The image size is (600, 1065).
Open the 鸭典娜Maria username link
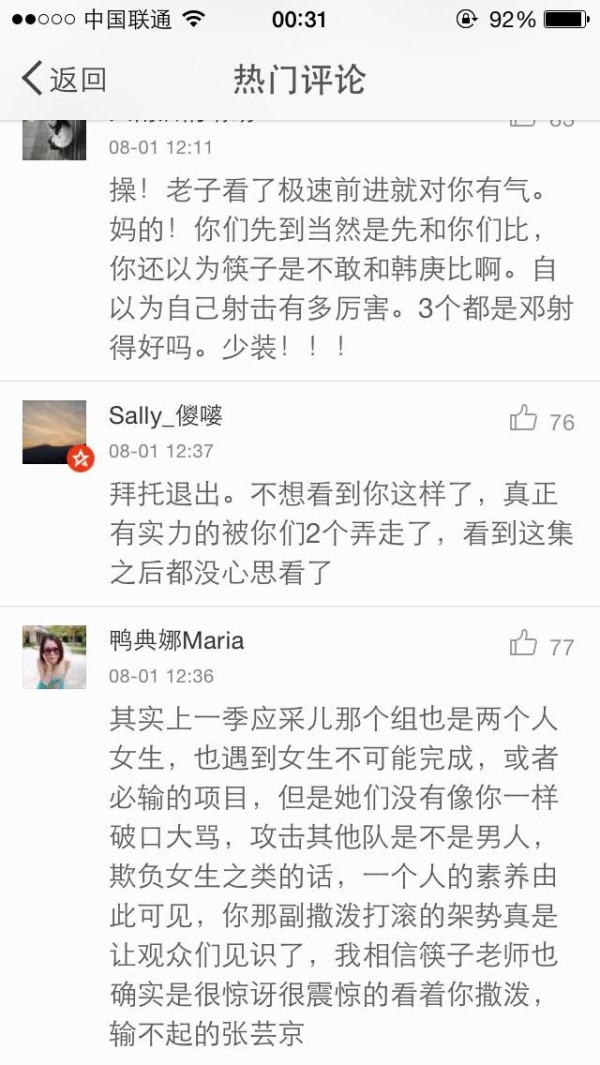[x=177, y=641]
